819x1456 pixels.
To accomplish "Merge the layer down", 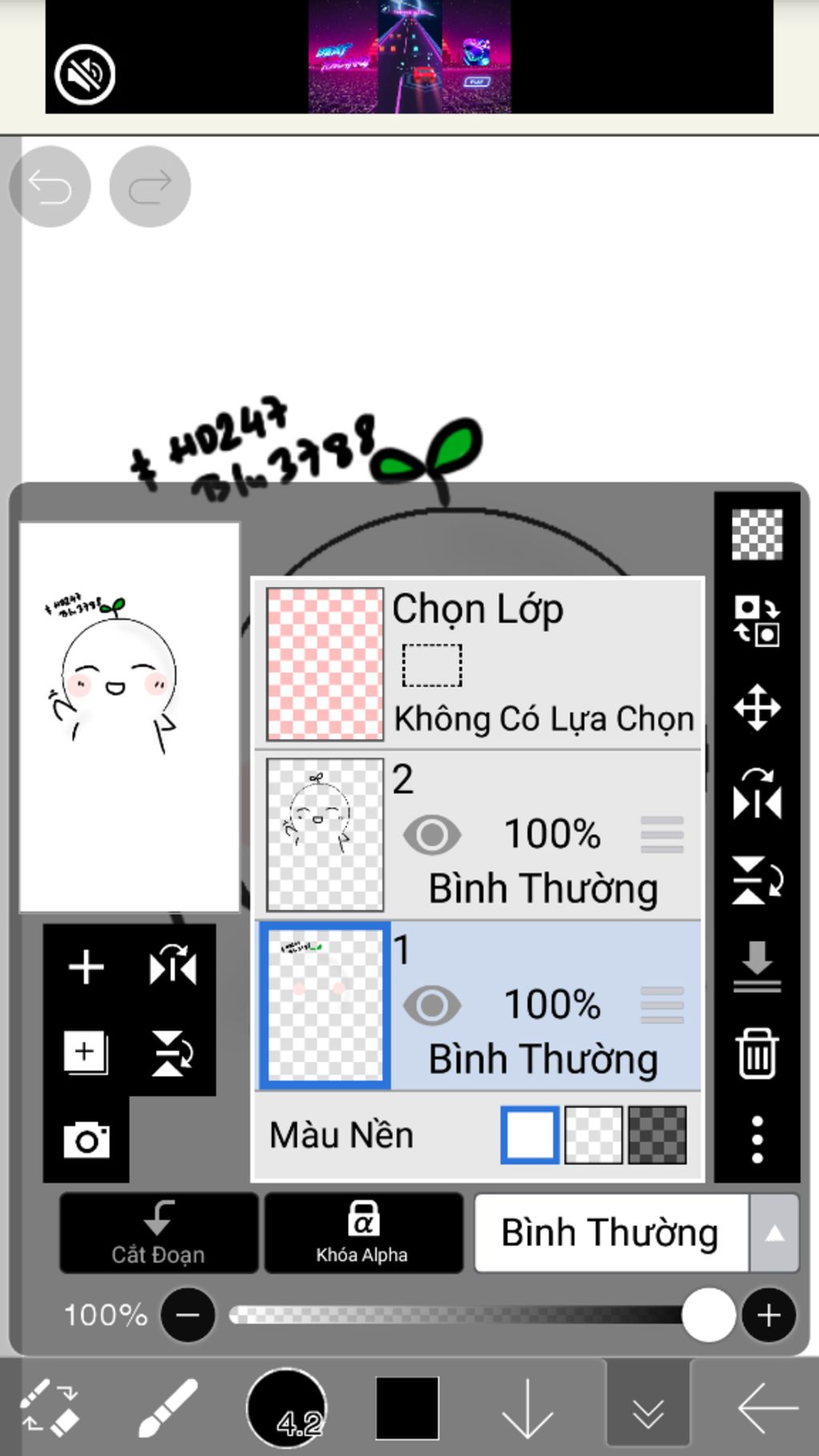I will click(x=757, y=966).
